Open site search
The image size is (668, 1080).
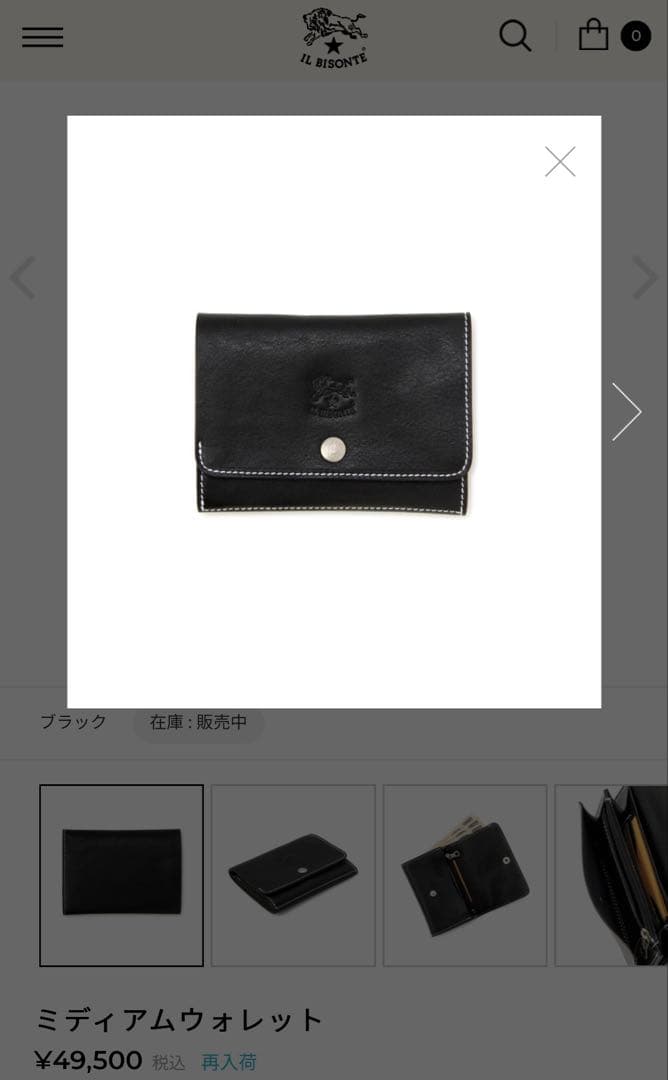pyautogui.click(x=515, y=37)
